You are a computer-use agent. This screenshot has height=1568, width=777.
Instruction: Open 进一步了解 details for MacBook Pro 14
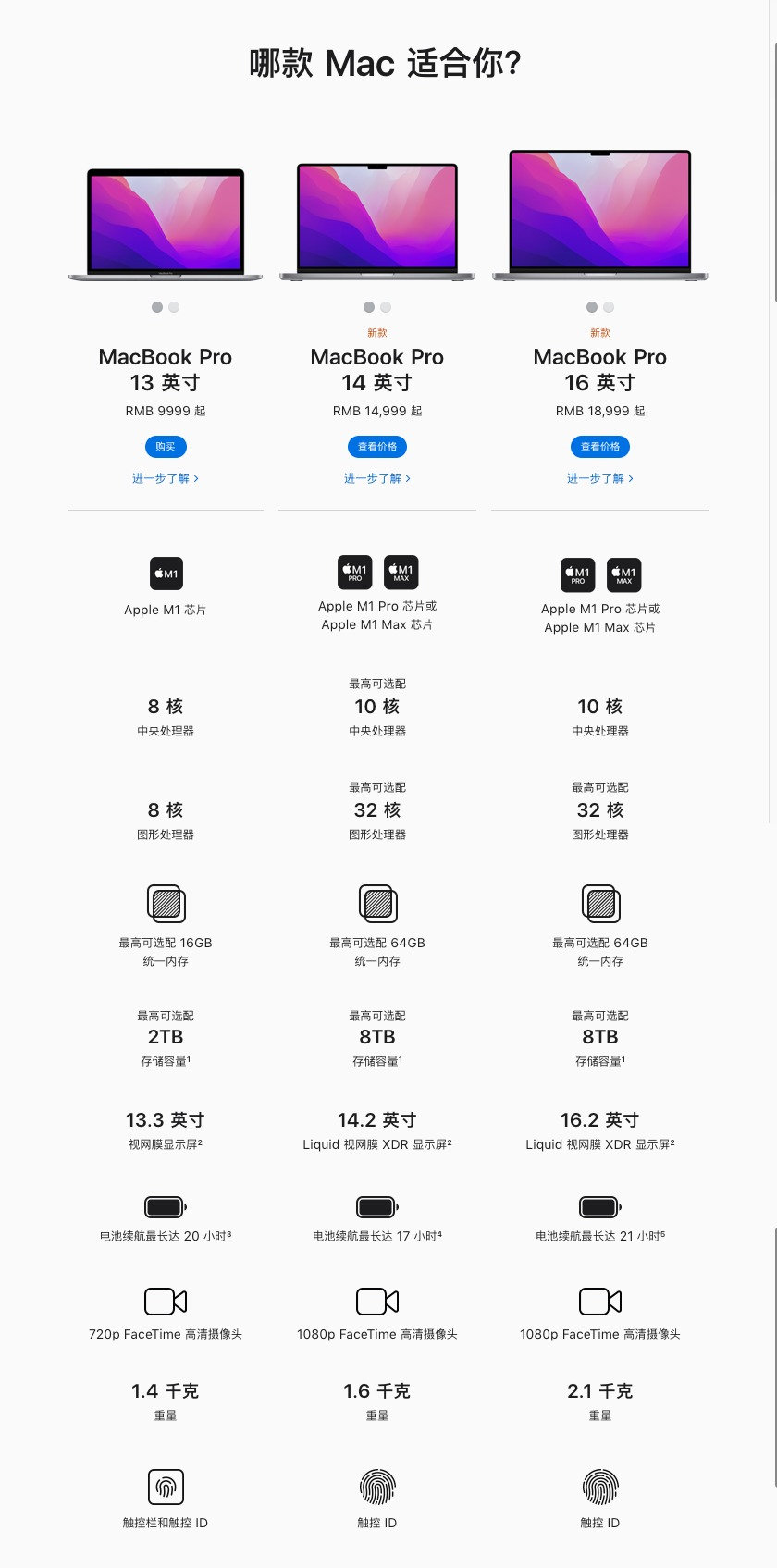point(377,479)
